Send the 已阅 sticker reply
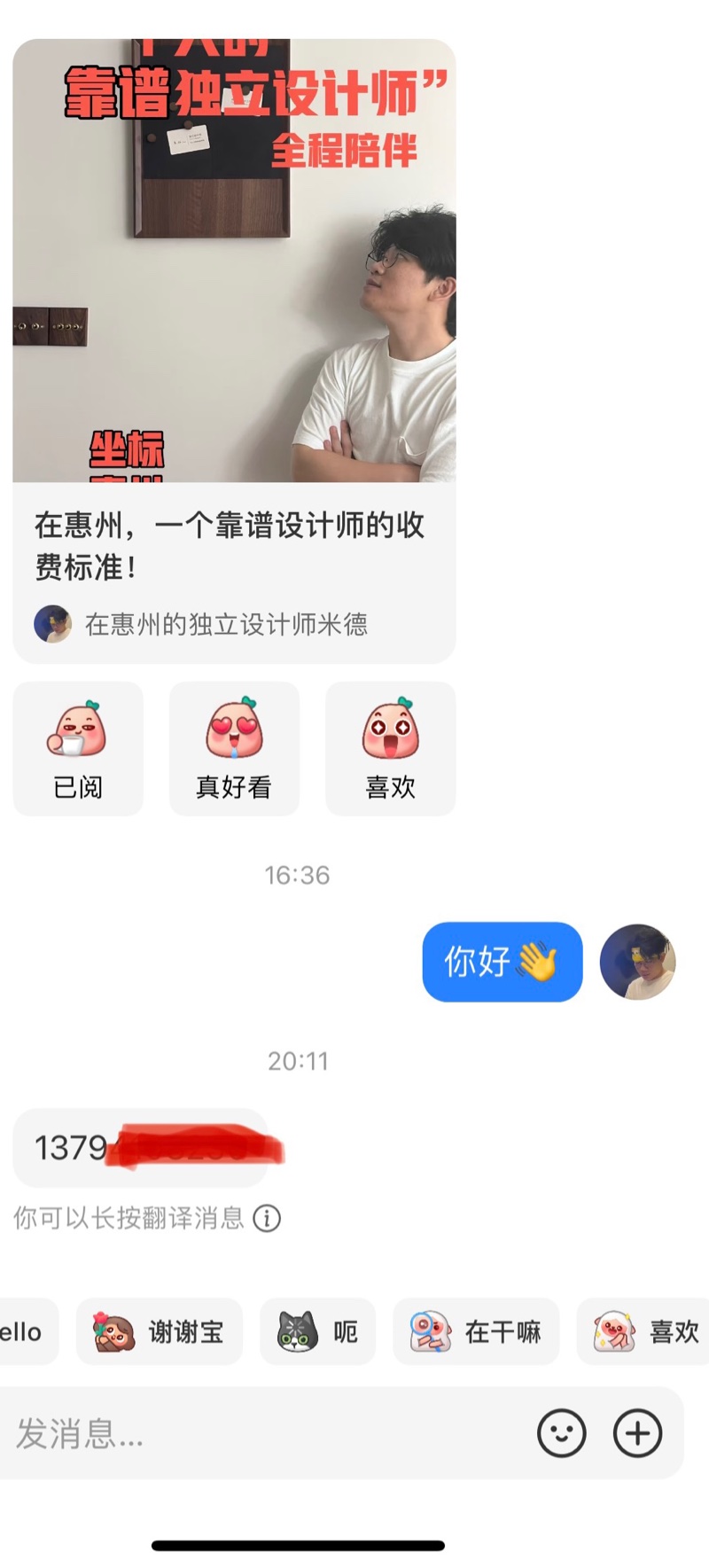 pyautogui.click(x=78, y=749)
